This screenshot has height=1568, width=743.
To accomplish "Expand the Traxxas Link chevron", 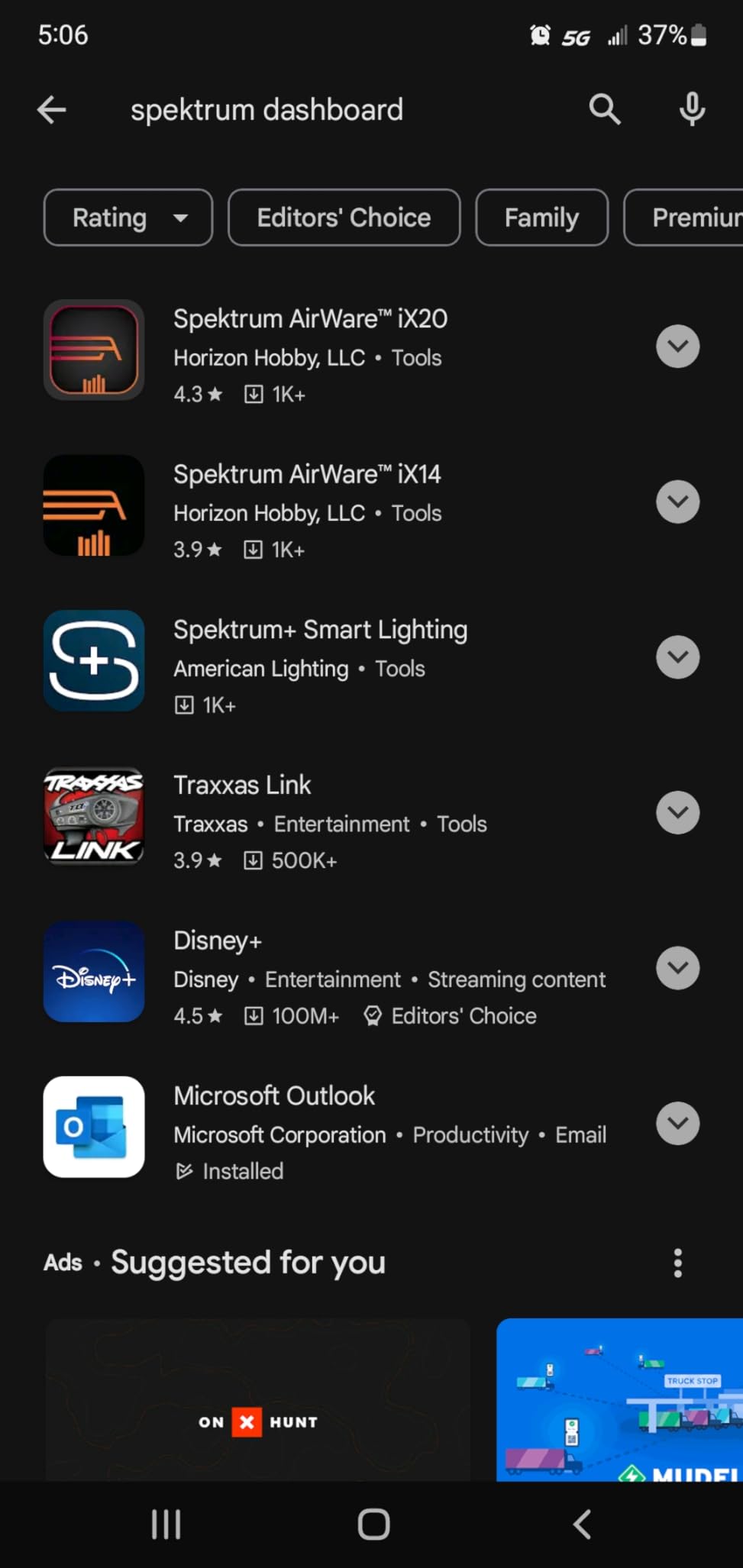I will [x=677, y=813].
